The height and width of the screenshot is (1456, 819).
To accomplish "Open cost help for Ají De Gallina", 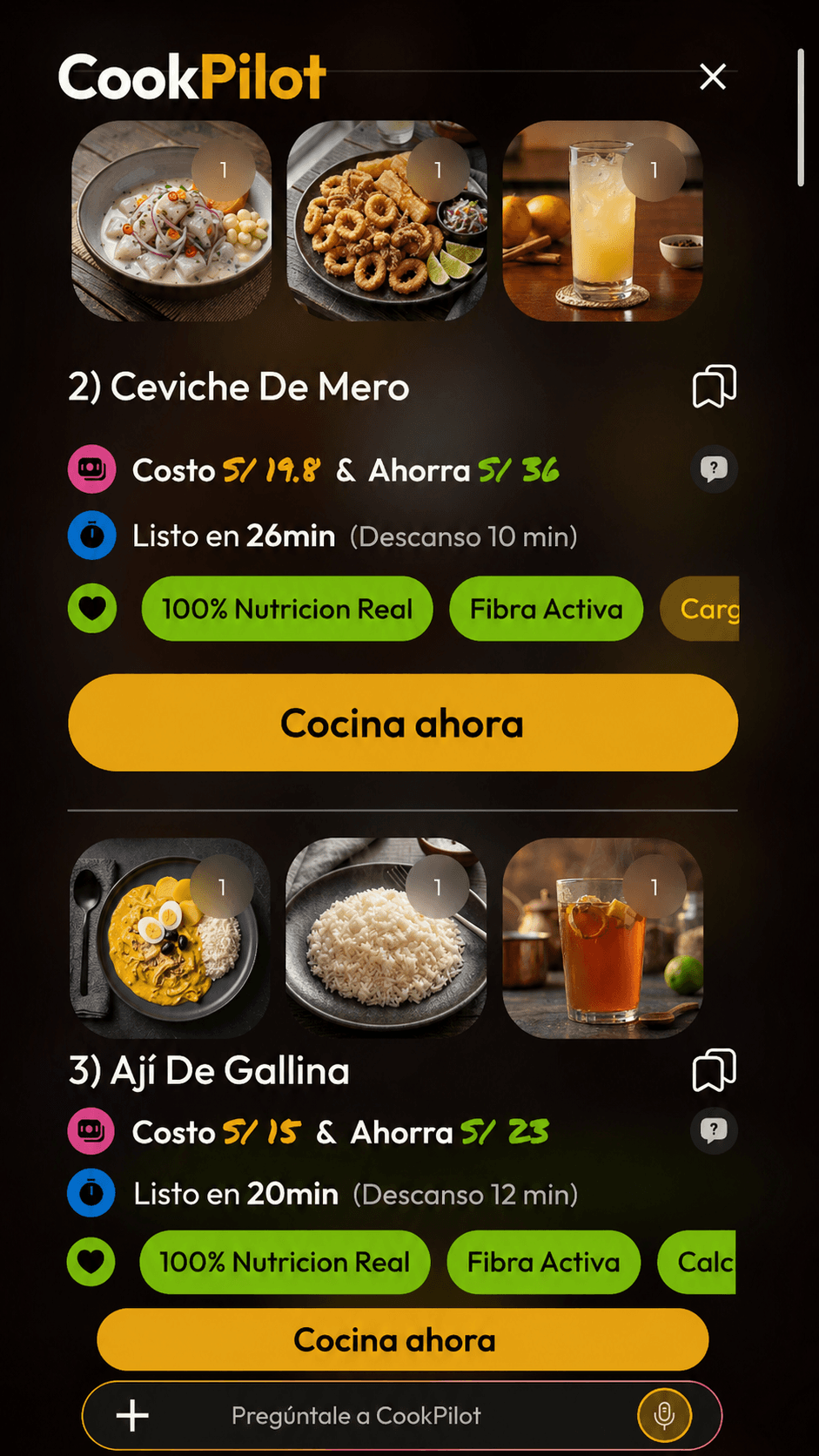I will 714,1131.
